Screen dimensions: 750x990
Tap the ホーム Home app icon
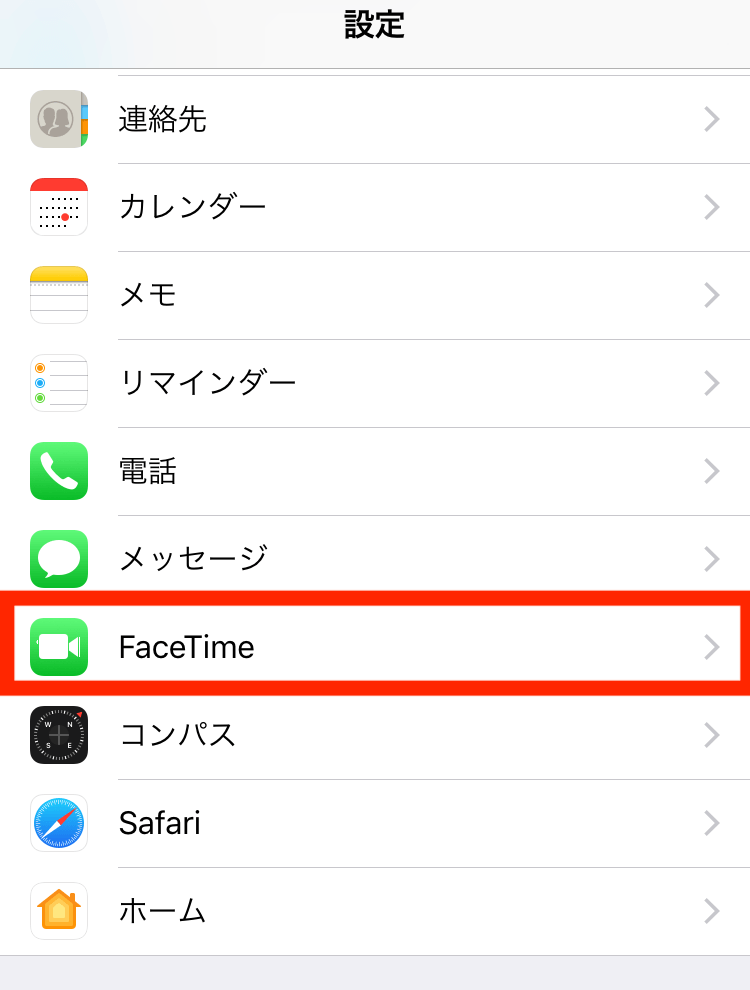tap(58, 911)
